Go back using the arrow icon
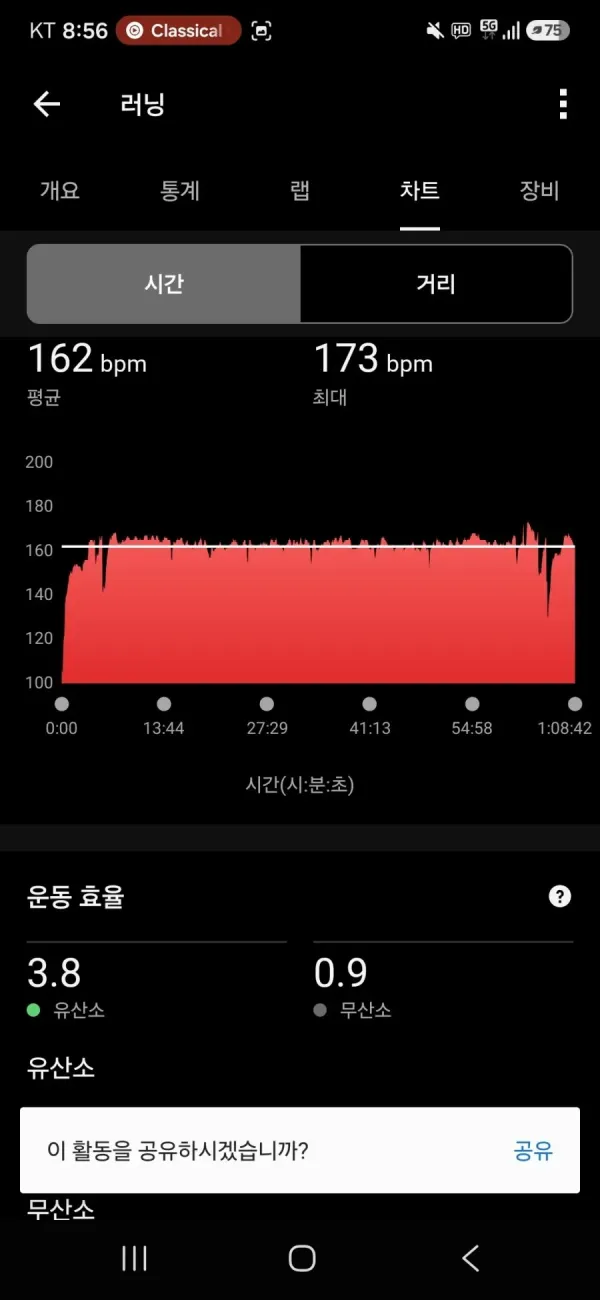Viewport: 600px width, 1300px height. [47, 104]
